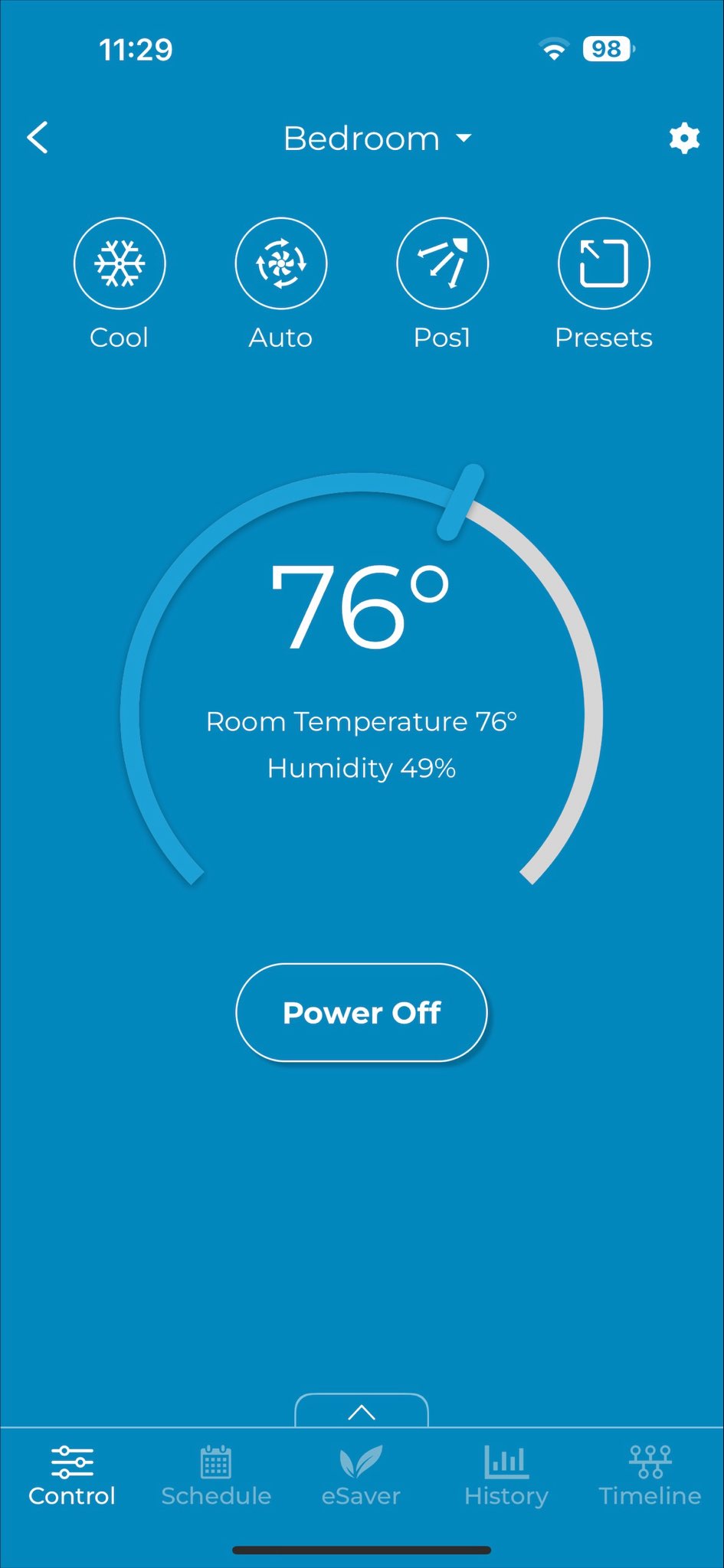724x1568 pixels.
Task: Select the Control tab
Action: [x=72, y=1476]
